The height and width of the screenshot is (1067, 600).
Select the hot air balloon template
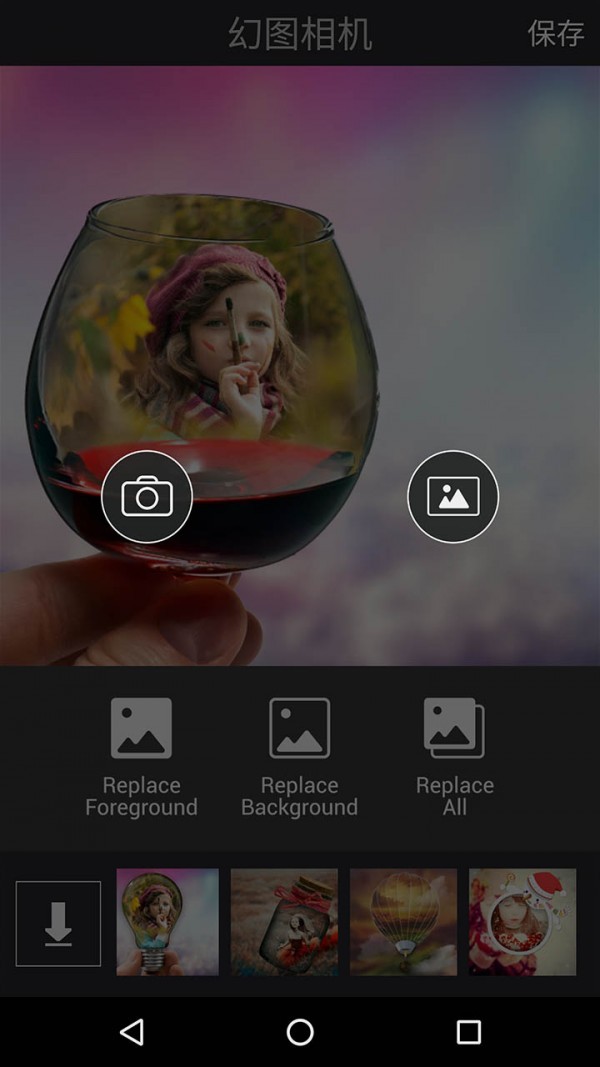(x=403, y=921)
